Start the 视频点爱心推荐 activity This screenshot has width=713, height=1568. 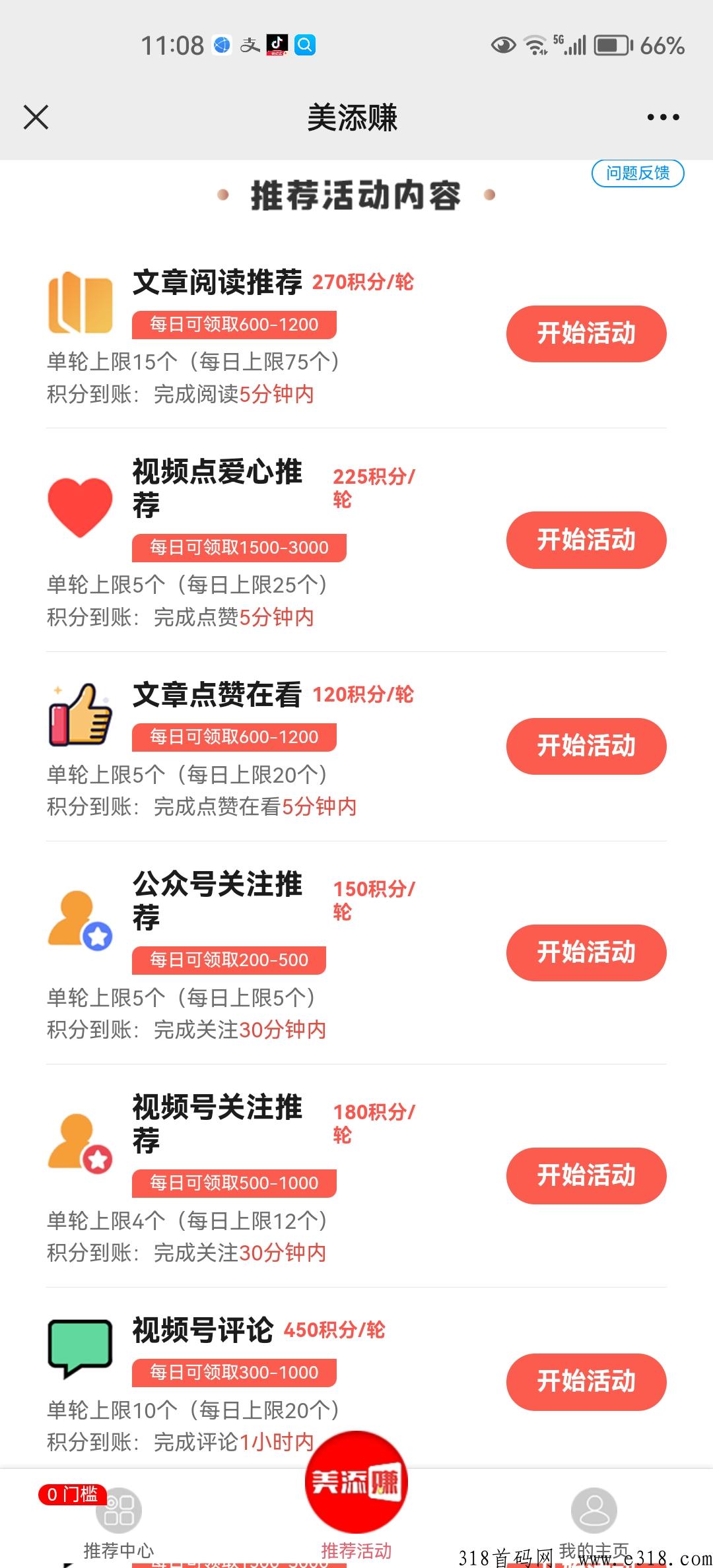tap(586, 540)
